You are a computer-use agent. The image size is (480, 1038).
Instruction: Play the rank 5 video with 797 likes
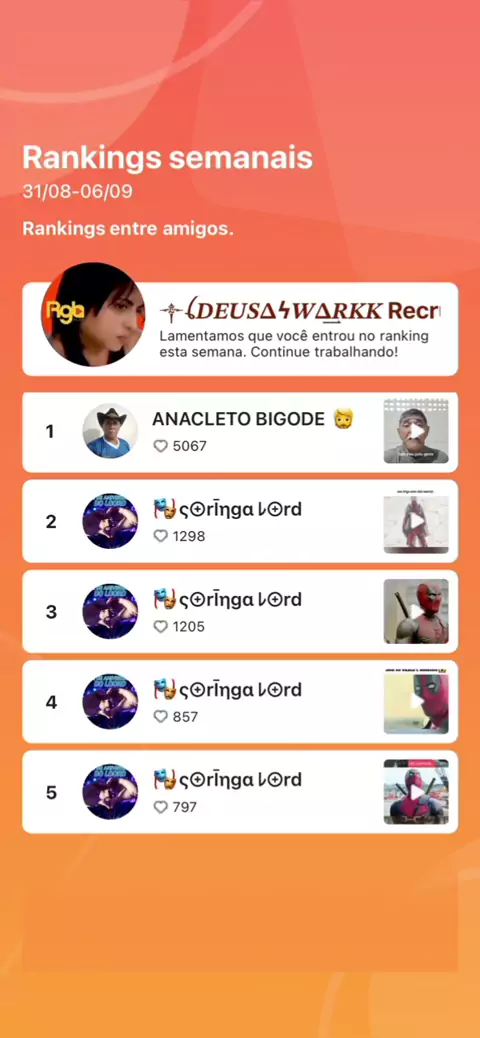416,792
